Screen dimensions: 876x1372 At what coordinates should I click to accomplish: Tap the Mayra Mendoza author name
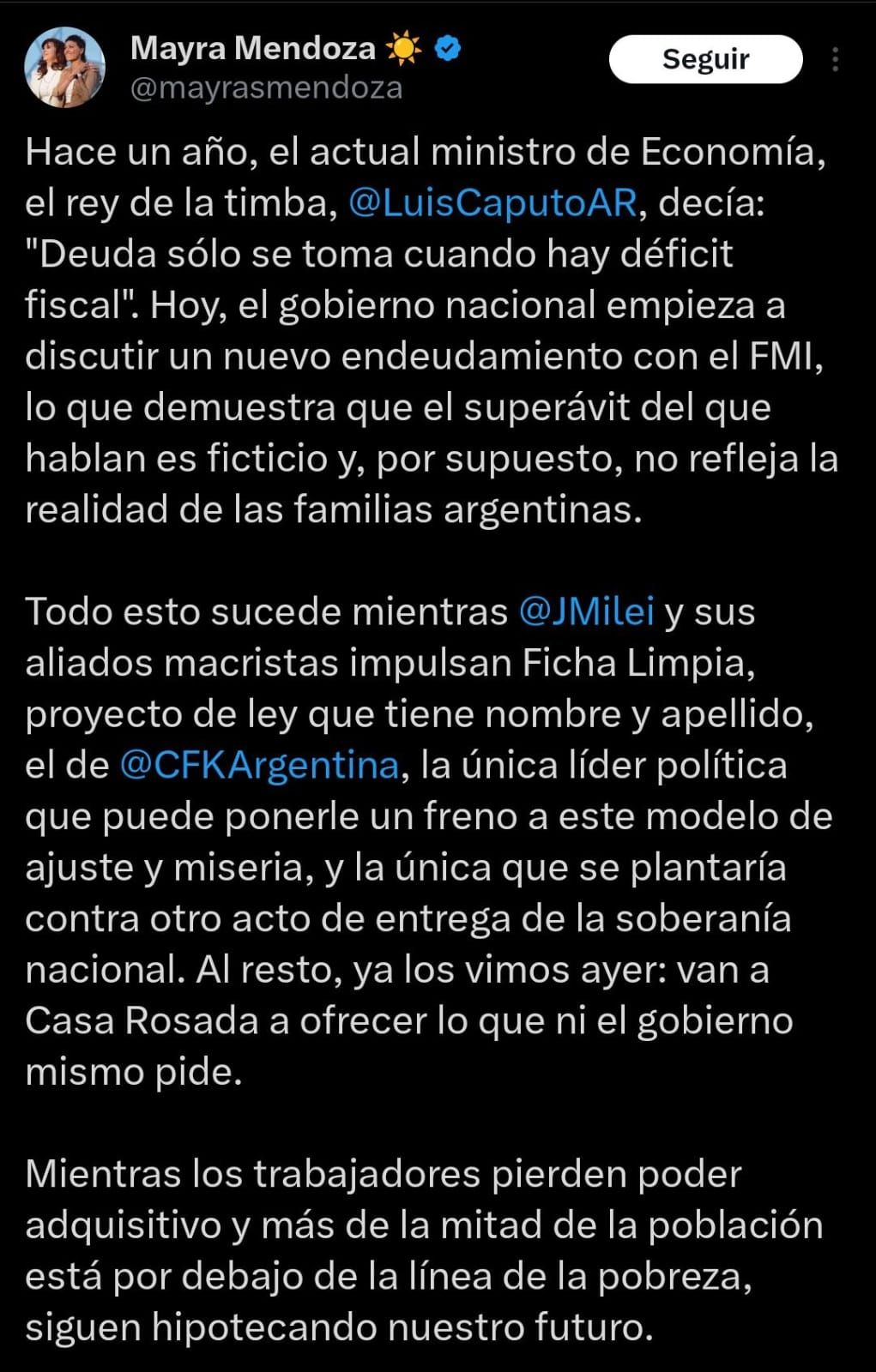pyautogui.click(x=253, y=48)
